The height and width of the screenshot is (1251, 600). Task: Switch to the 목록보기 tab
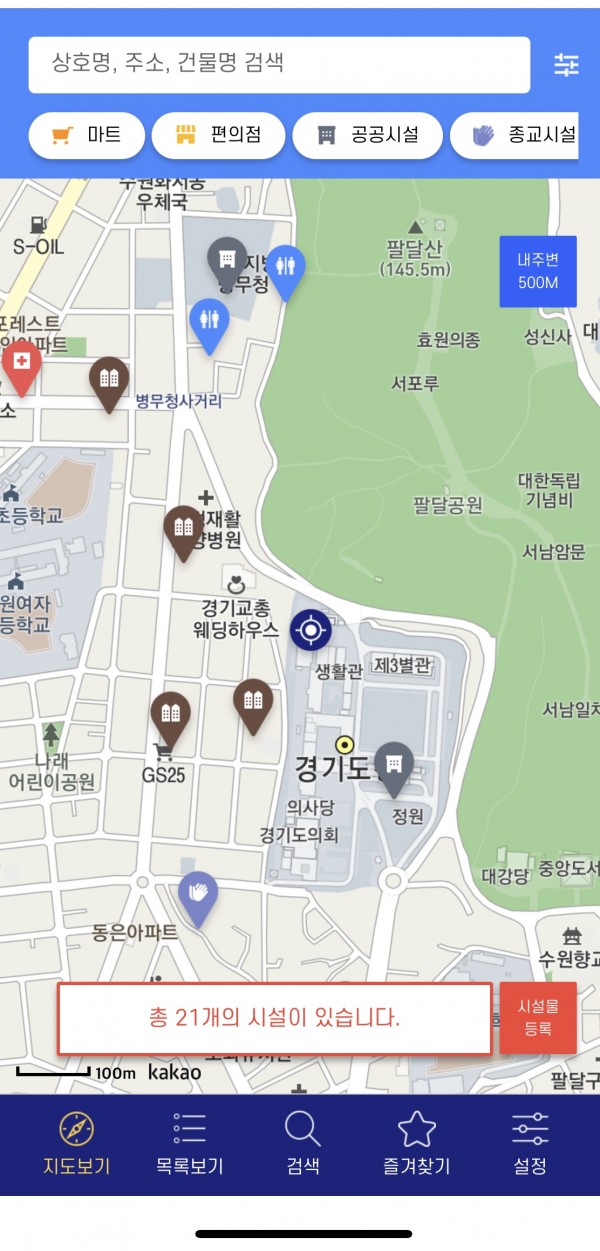[189, 1145]
